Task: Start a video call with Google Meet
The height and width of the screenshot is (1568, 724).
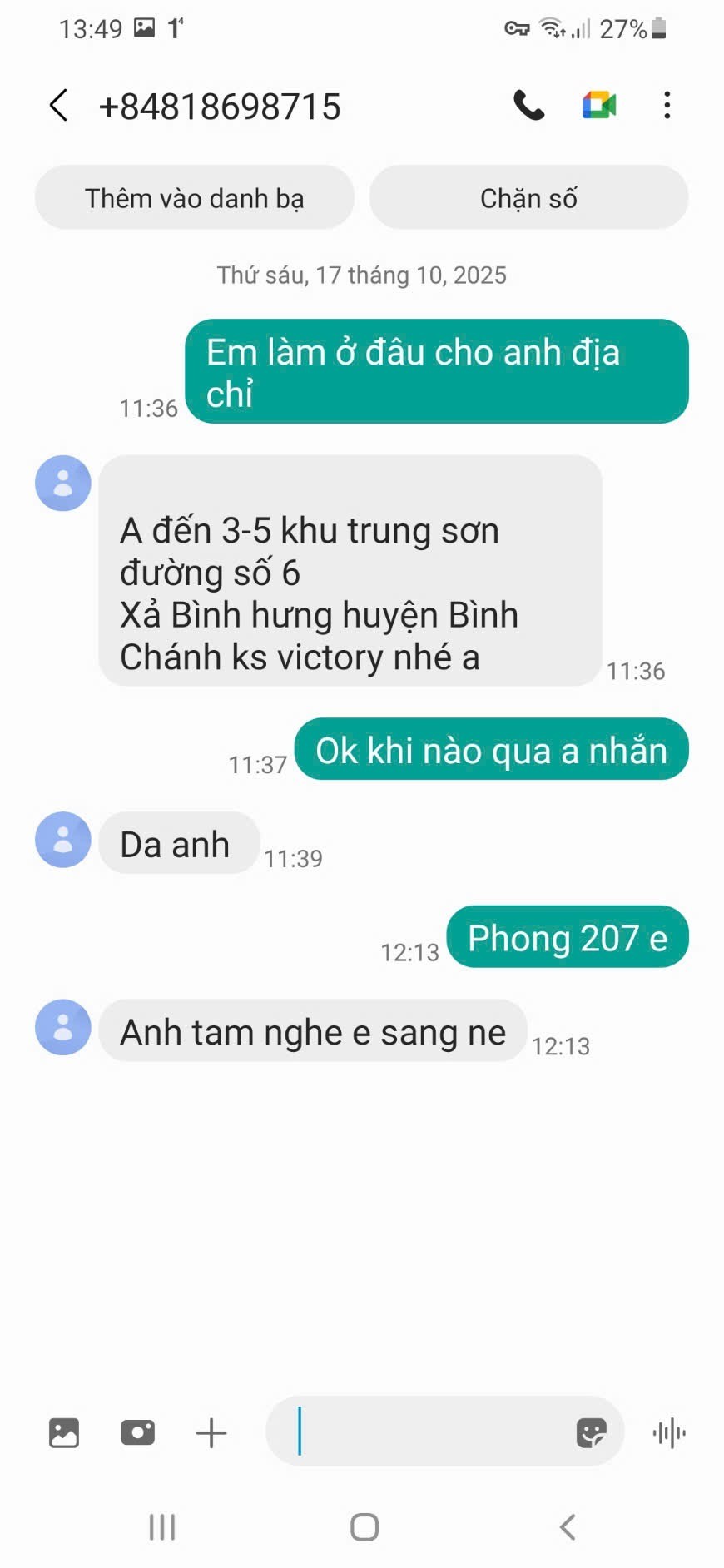Action: coord(598,106)
